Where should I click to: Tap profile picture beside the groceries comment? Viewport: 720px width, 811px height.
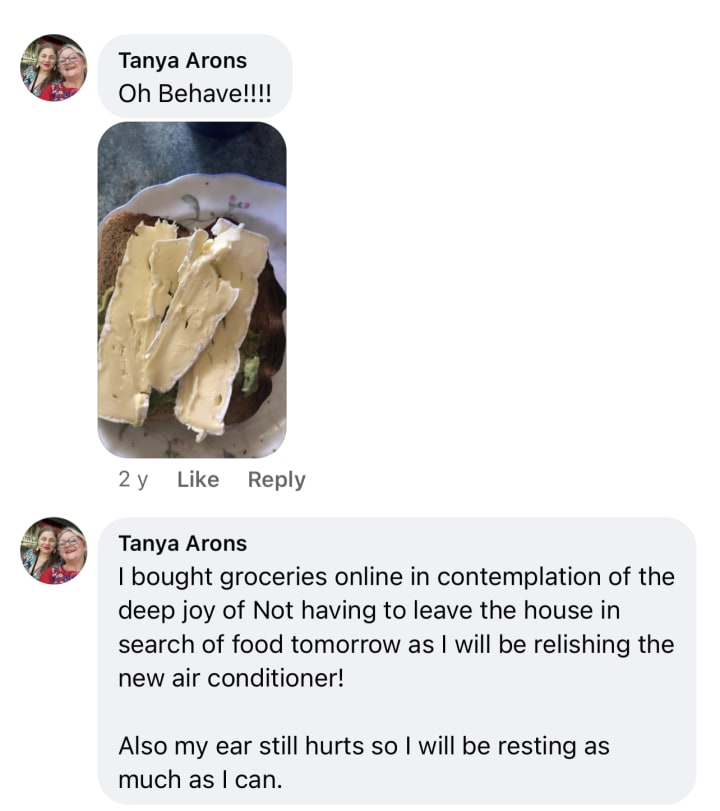pos(54,551)
